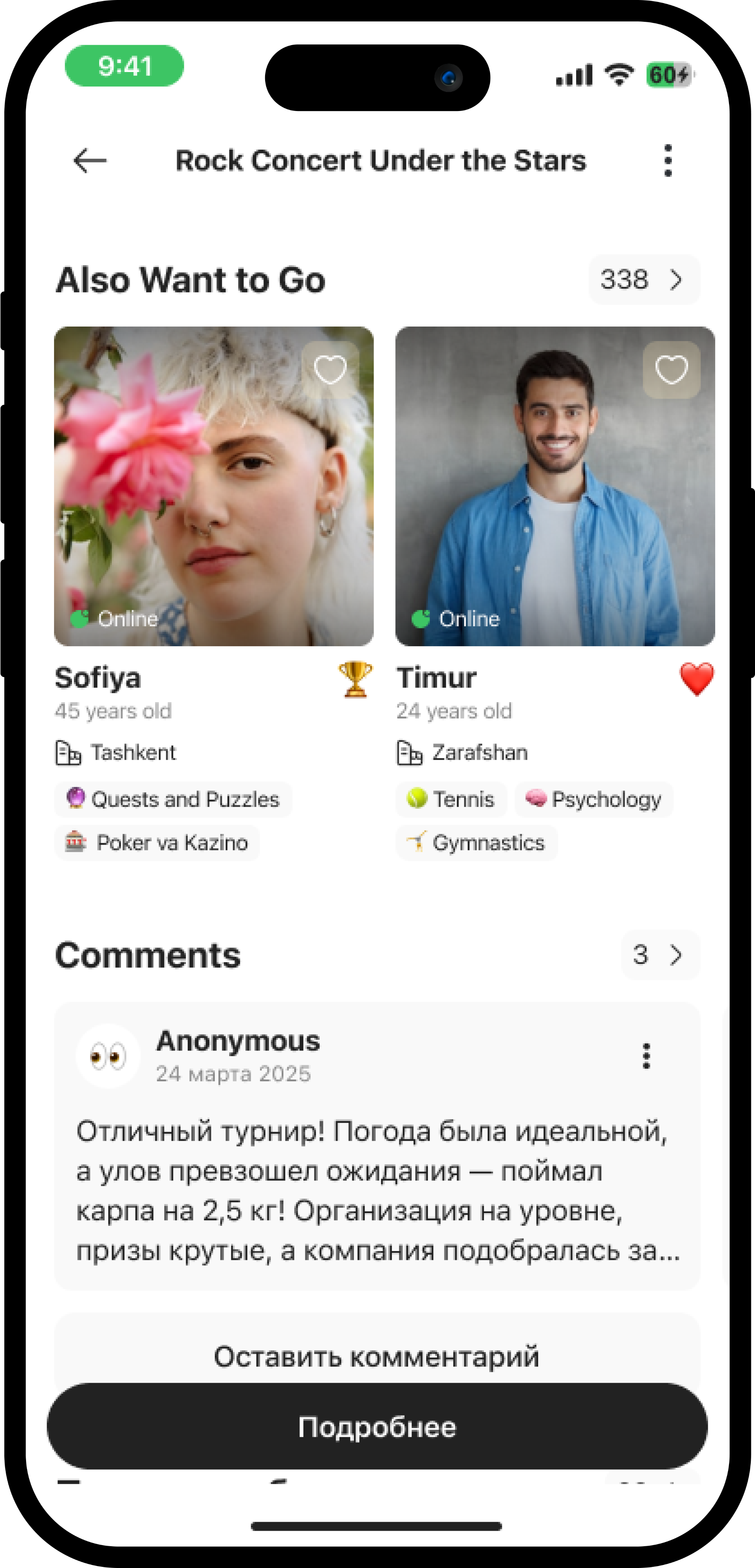Tap the Оставить комментарий button
The image size is (755, 1568).
coord(377,1356)
